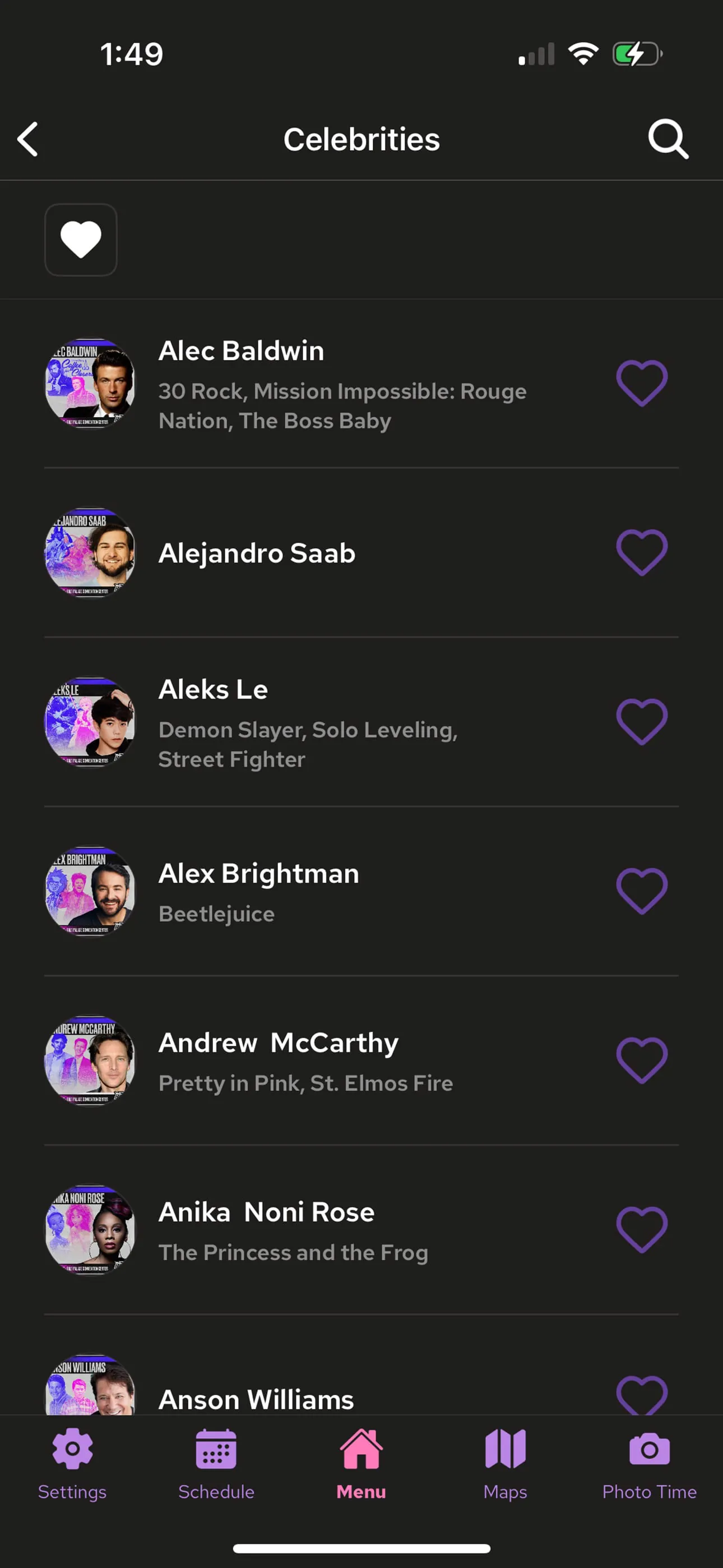This screenshot has width=723, height=1568.
Task: Open the celebrity search
Action: 668,140
